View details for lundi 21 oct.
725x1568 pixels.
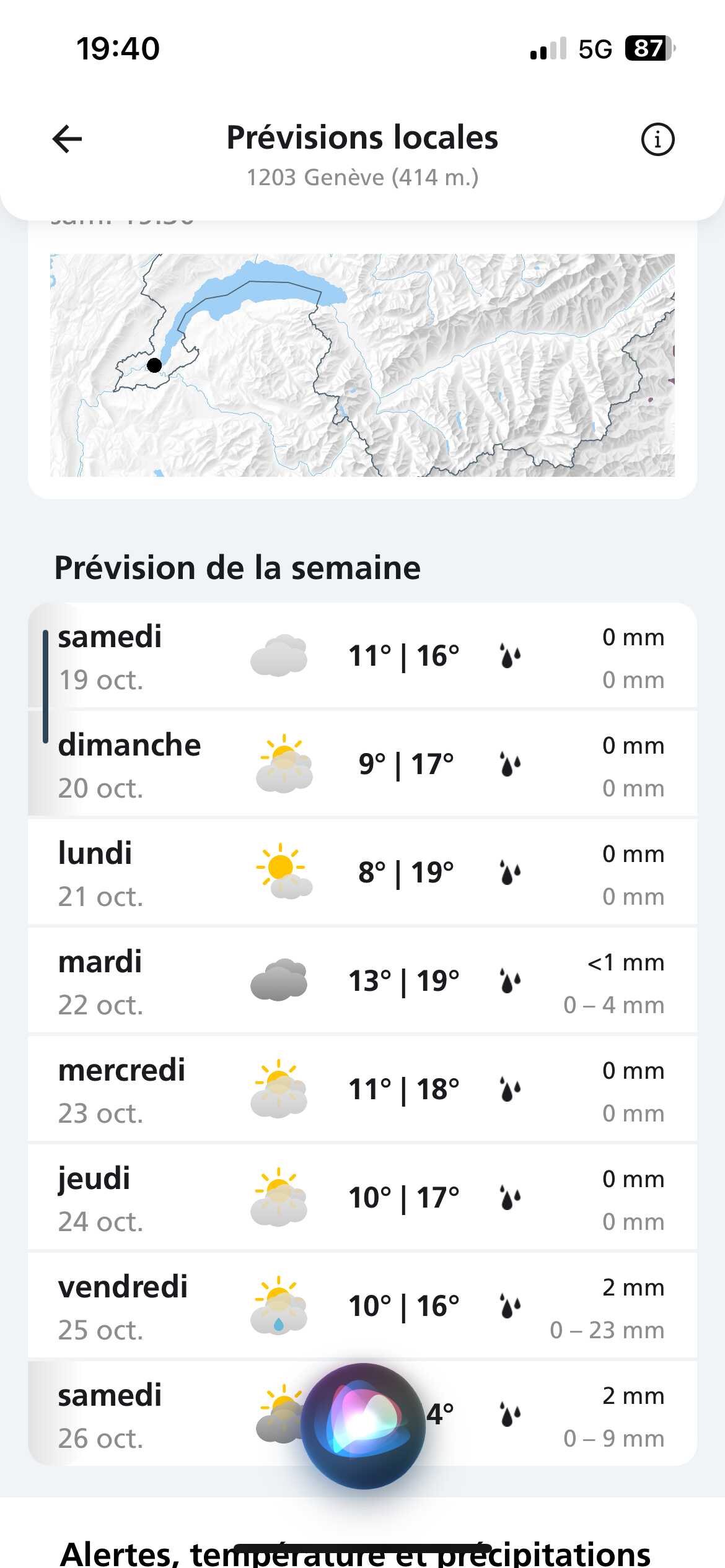click(x=362, y=872)
